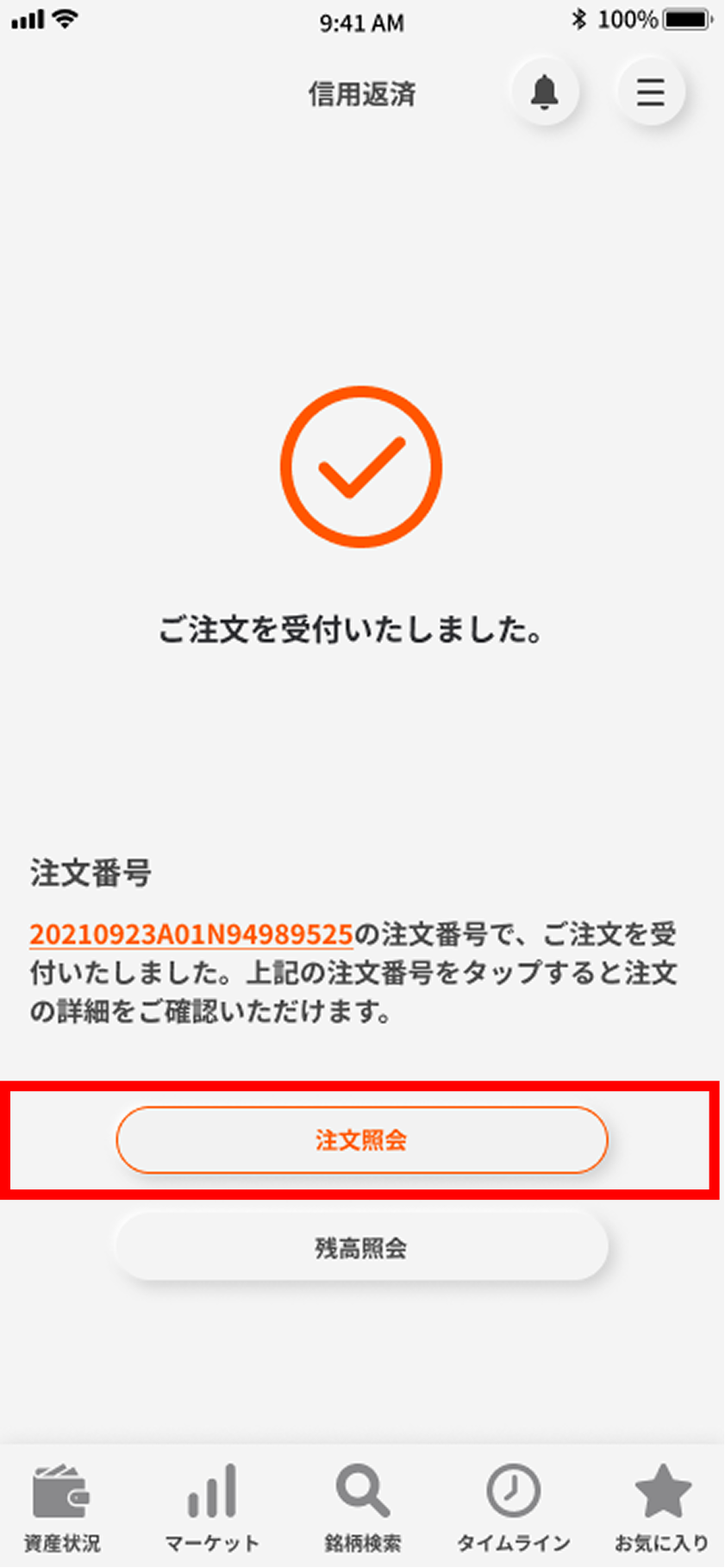This screenshot has width=725, height=1568.
Task: Tap the 注文照会 button
Action: 362,1140
